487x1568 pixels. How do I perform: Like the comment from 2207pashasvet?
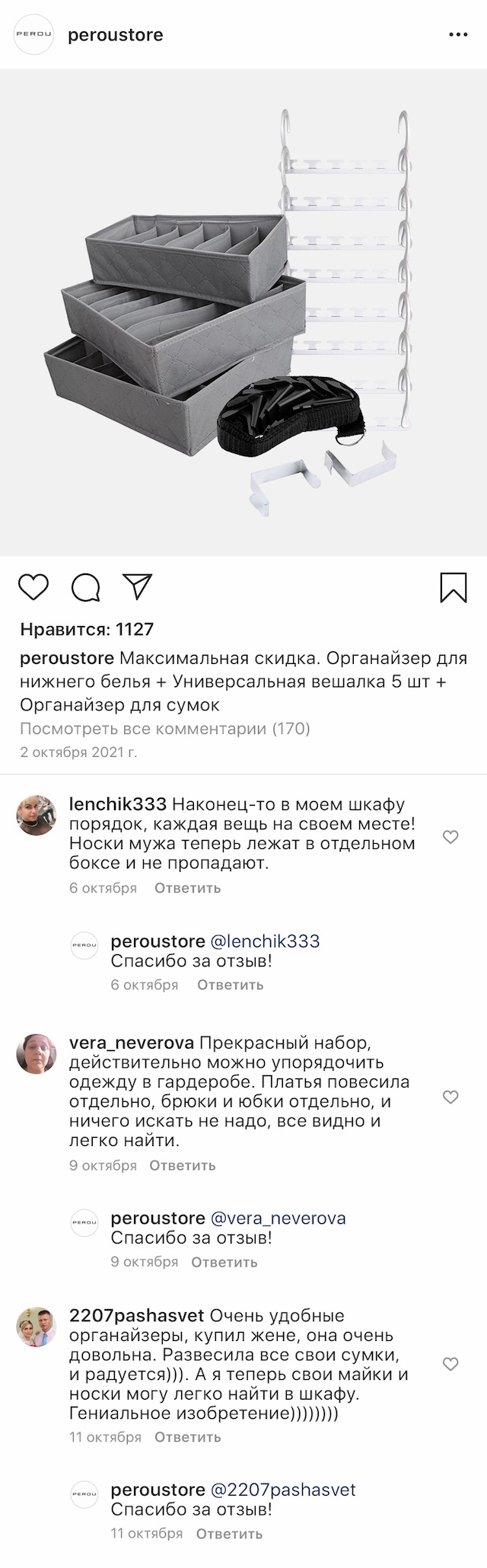pos(450,1364)
